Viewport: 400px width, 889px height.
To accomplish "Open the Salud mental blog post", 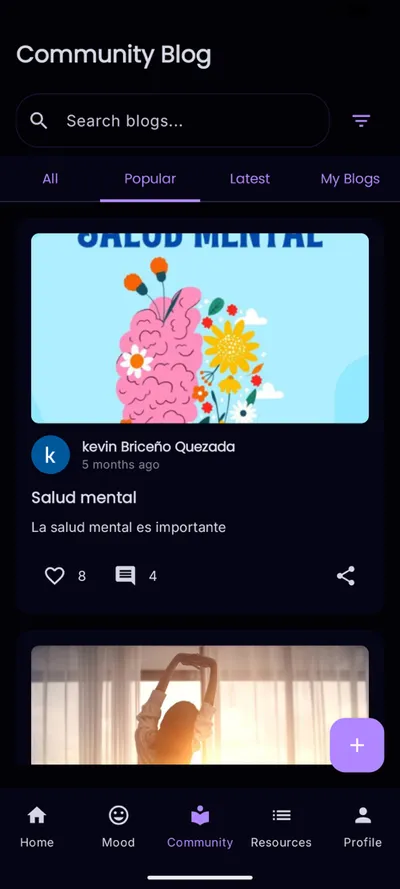I will (200, 416).
